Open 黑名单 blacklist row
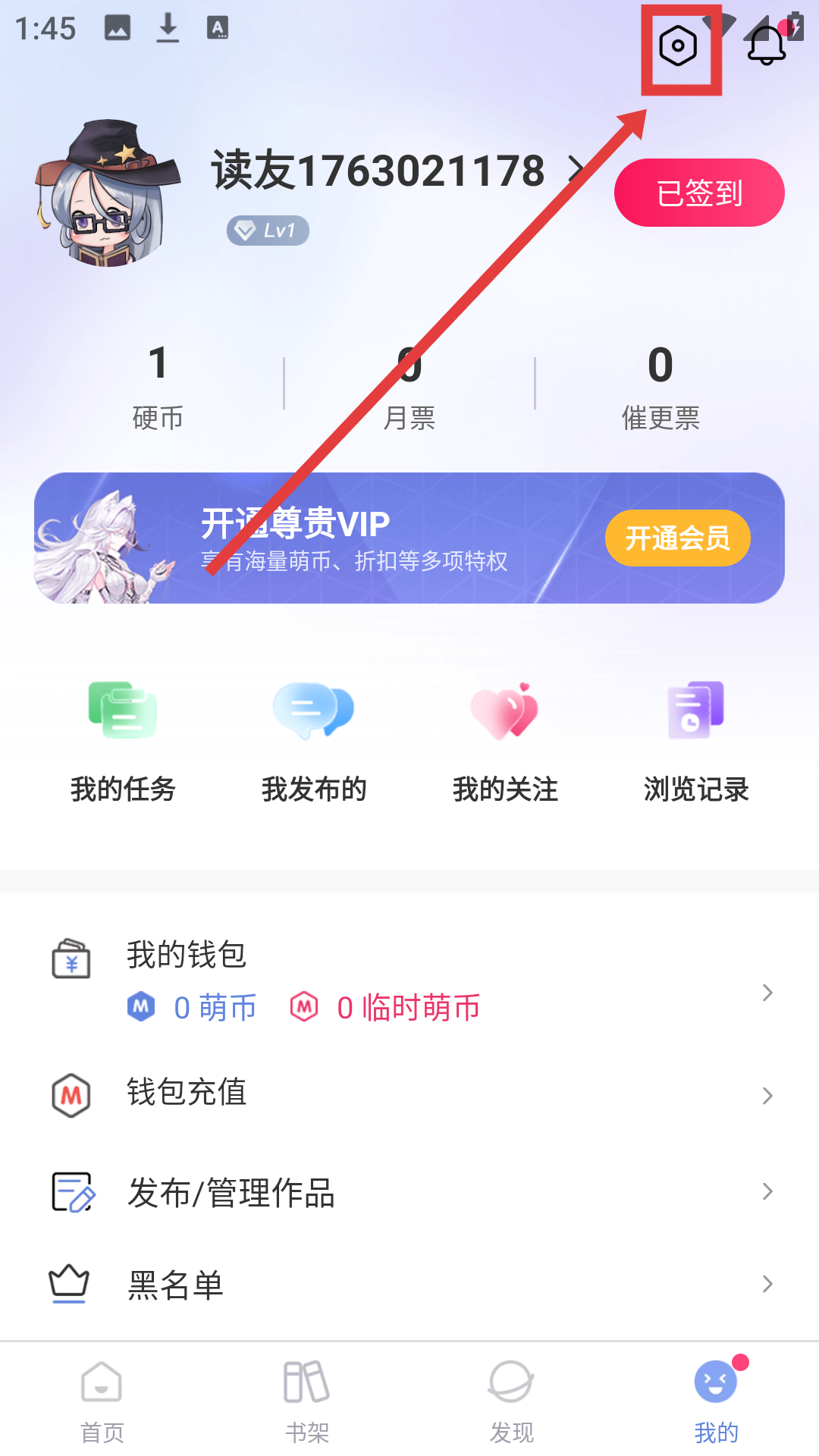 coord(409,1284)
